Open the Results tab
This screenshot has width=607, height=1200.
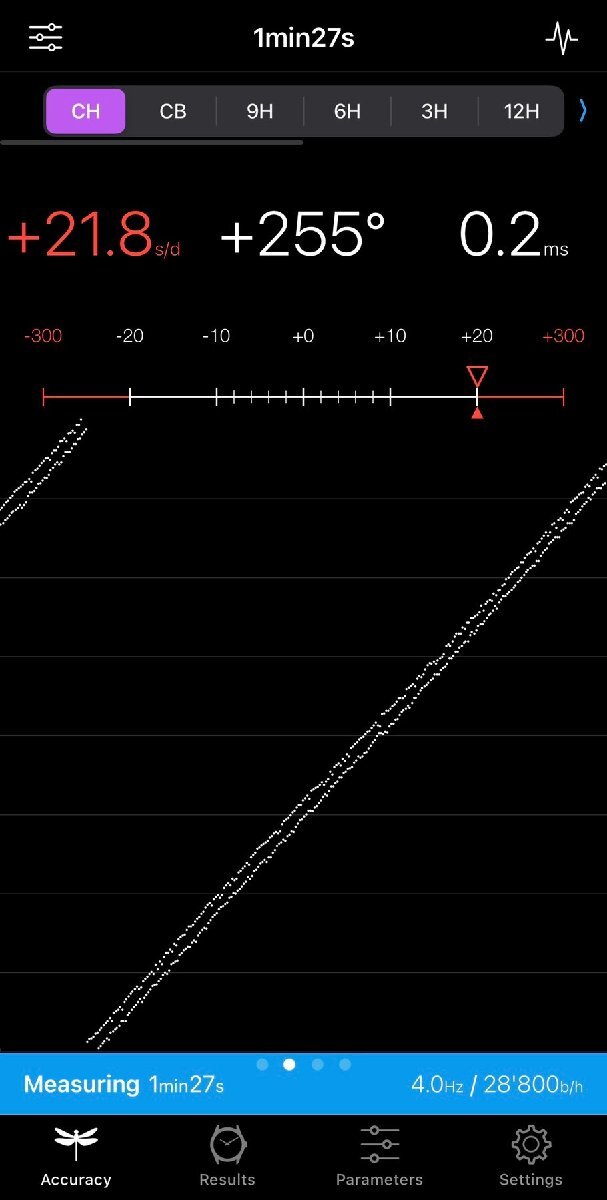coord(227,1157)
